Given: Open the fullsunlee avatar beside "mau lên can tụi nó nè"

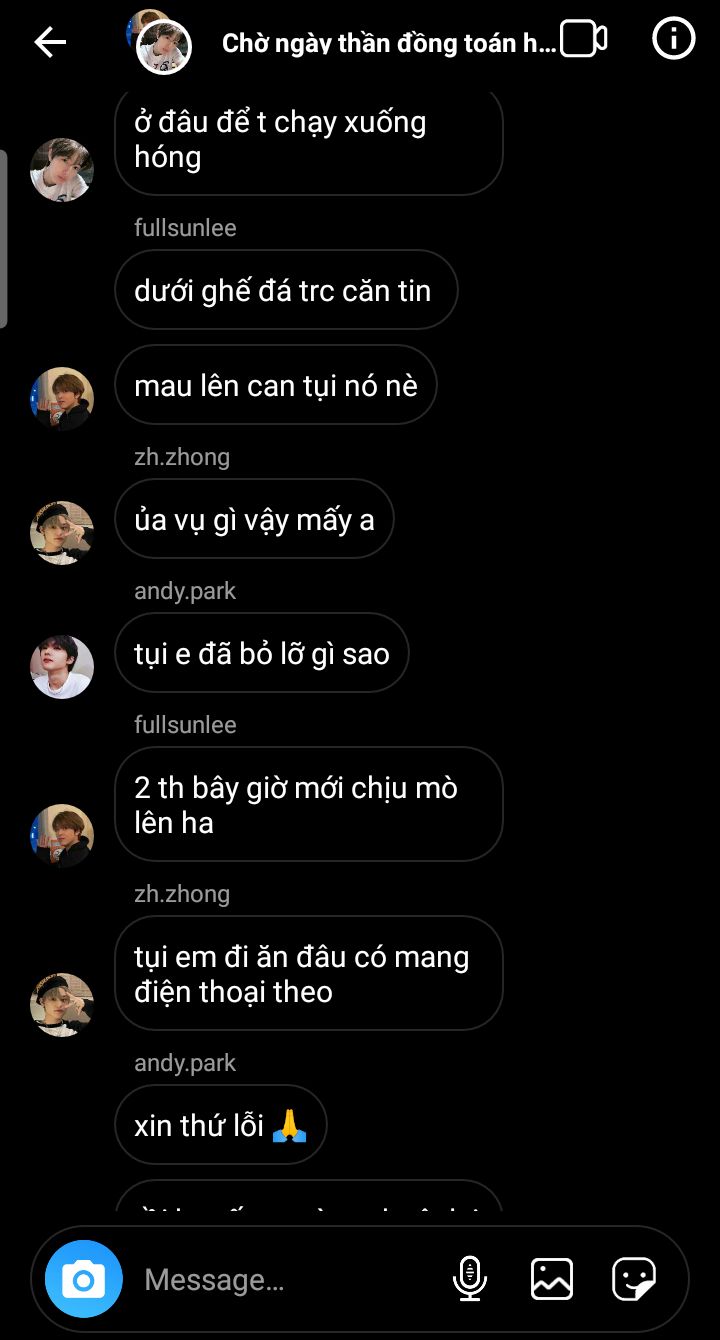Looking at the screenshot, I should tap(62, 399).
